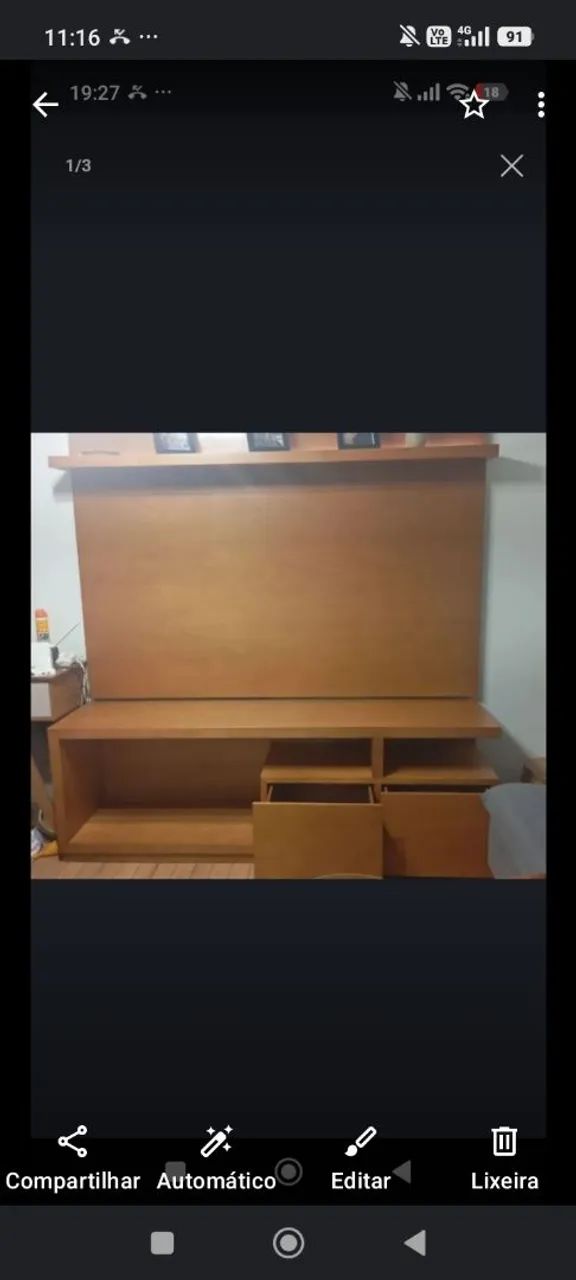Share this image via Compartilhar
This screenshot has width=576, height=1280.
pyautogui.click(x=73, y=1160)
